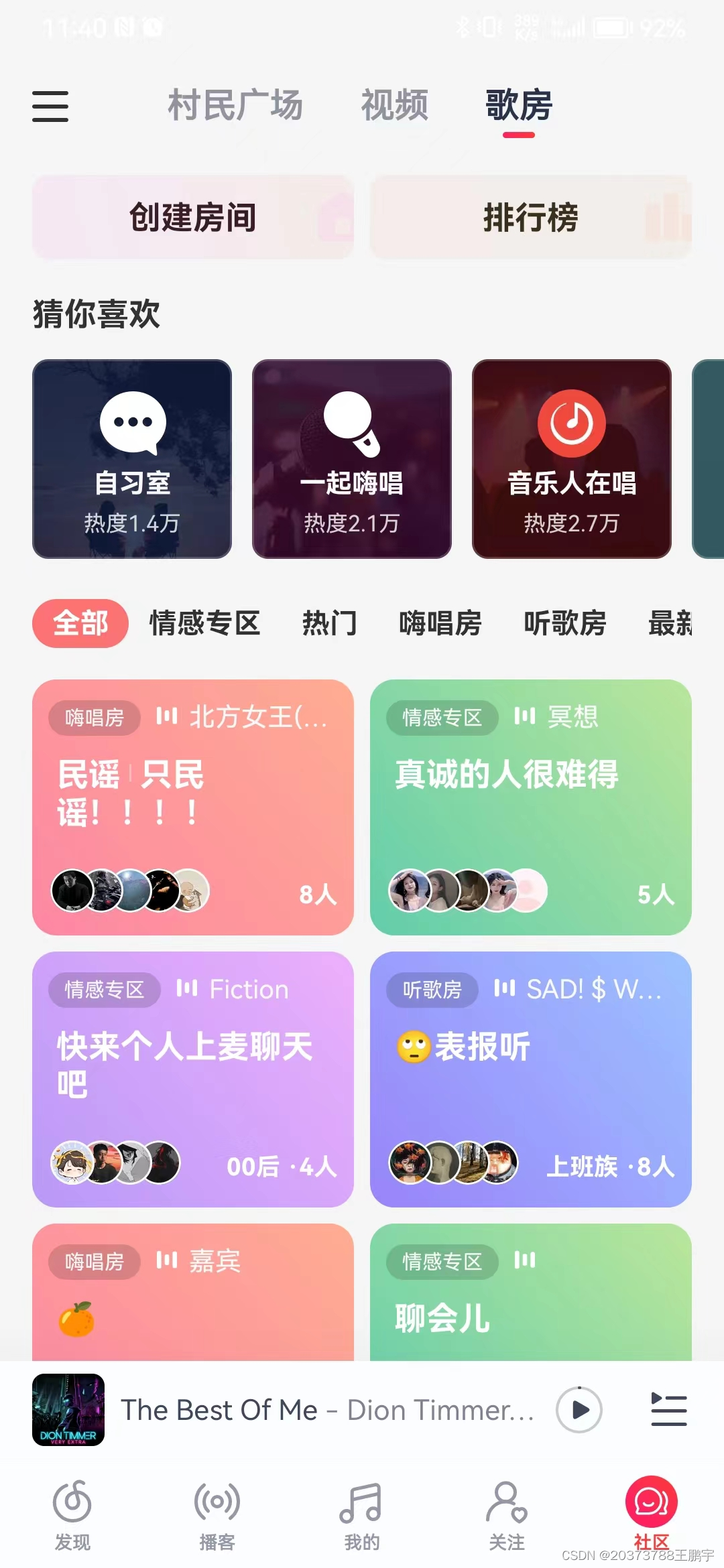724x1568 pixels.
Task: Open the 自习室 room card
Action: click(x=132, y=459)
